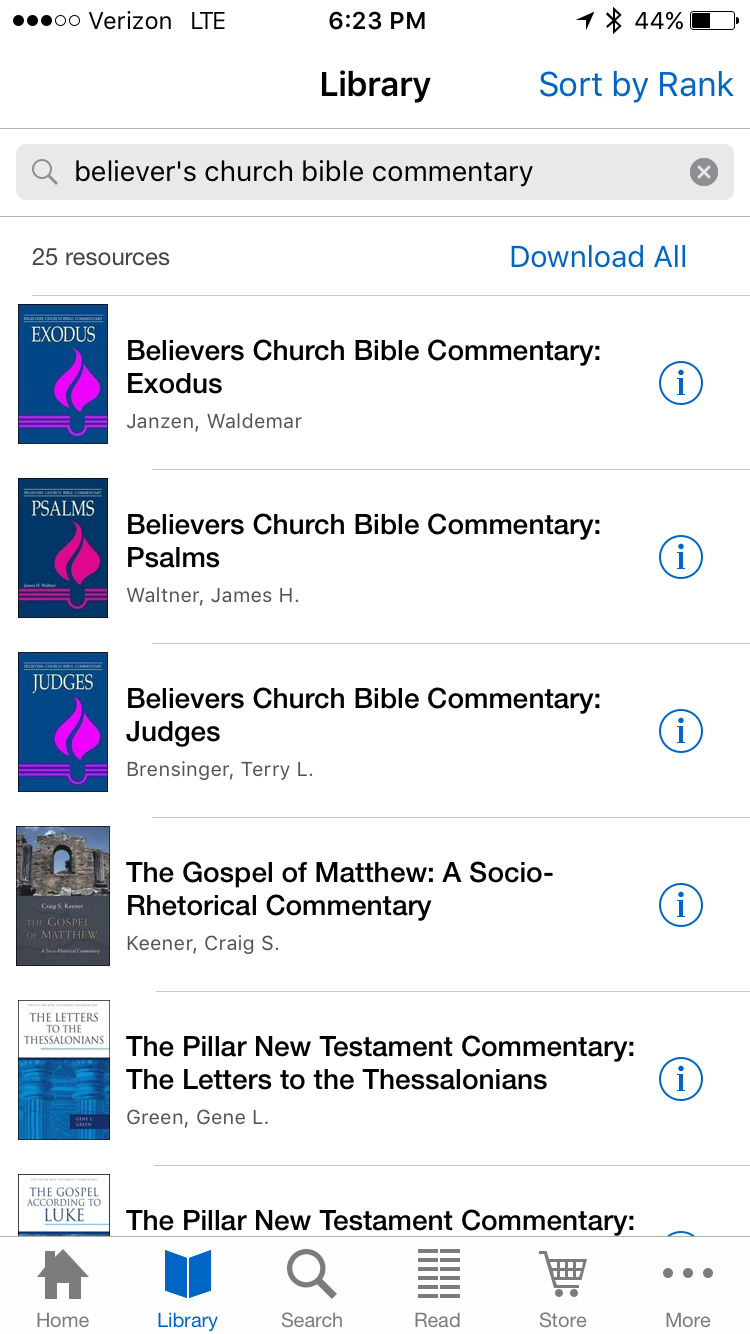Go to the Home tab
The height and width of the screenshot is (1334, 750).
[62, 1288]
